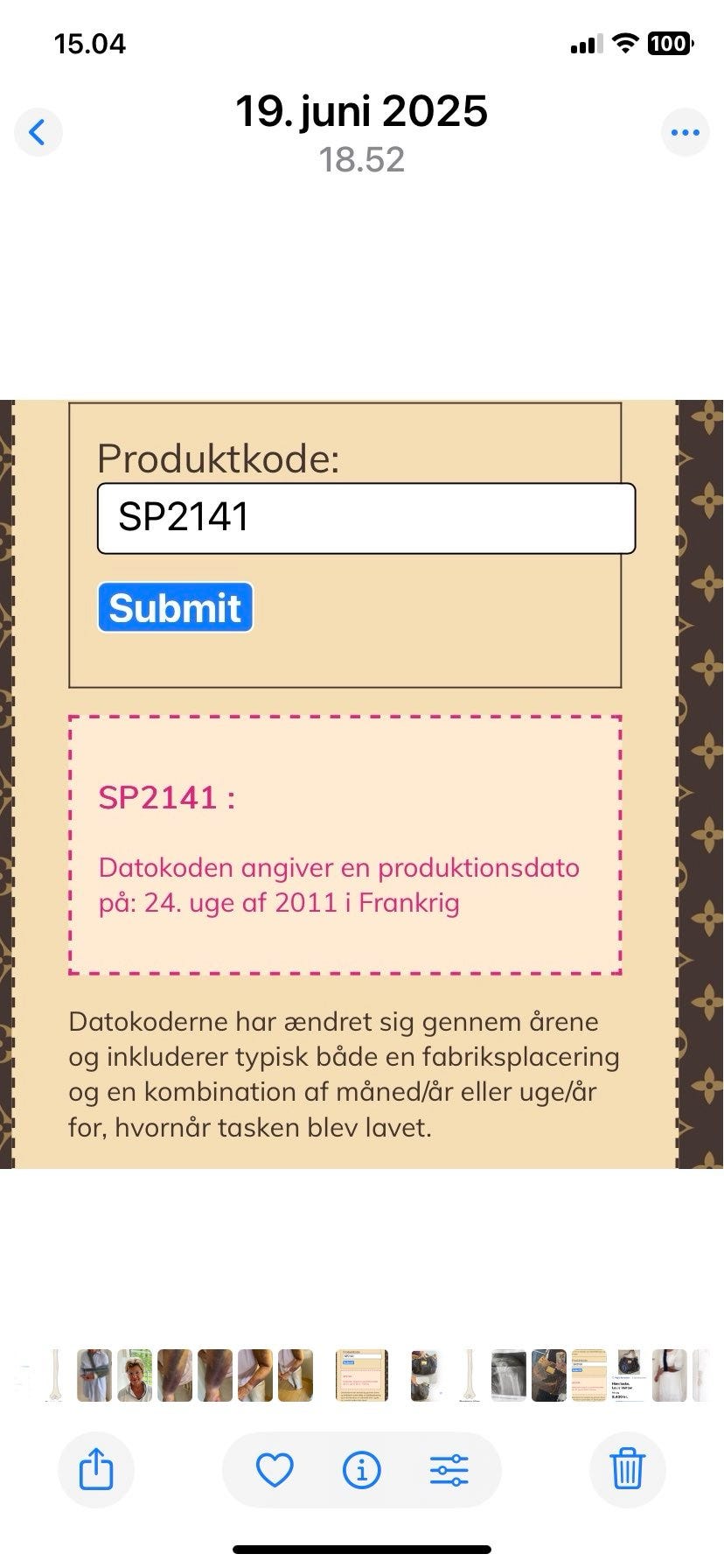View photo details via the info icon
This screenshot has height=1568, width=724.
tap(361, 1470)
